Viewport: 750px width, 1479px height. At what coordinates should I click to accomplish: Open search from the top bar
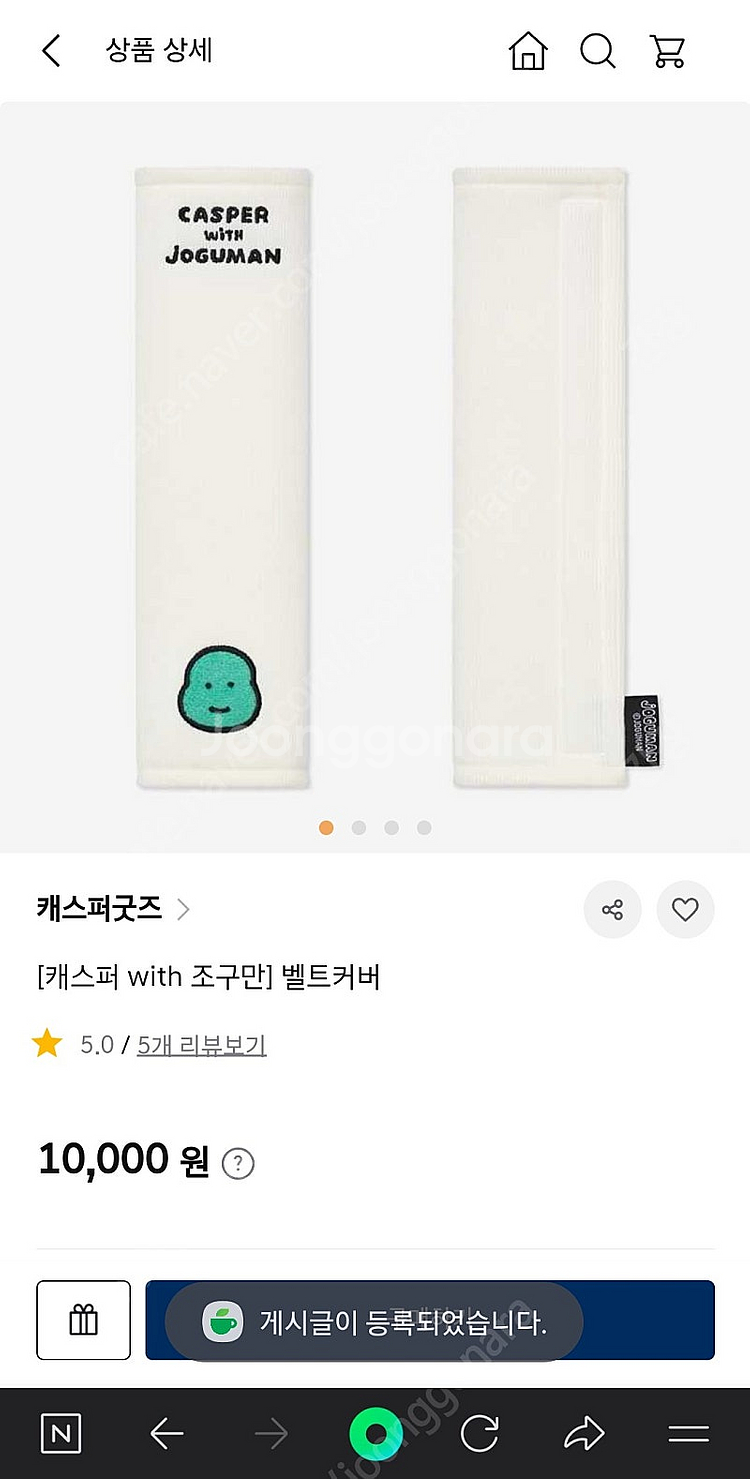pyautogui.click(x=598, y=51)
